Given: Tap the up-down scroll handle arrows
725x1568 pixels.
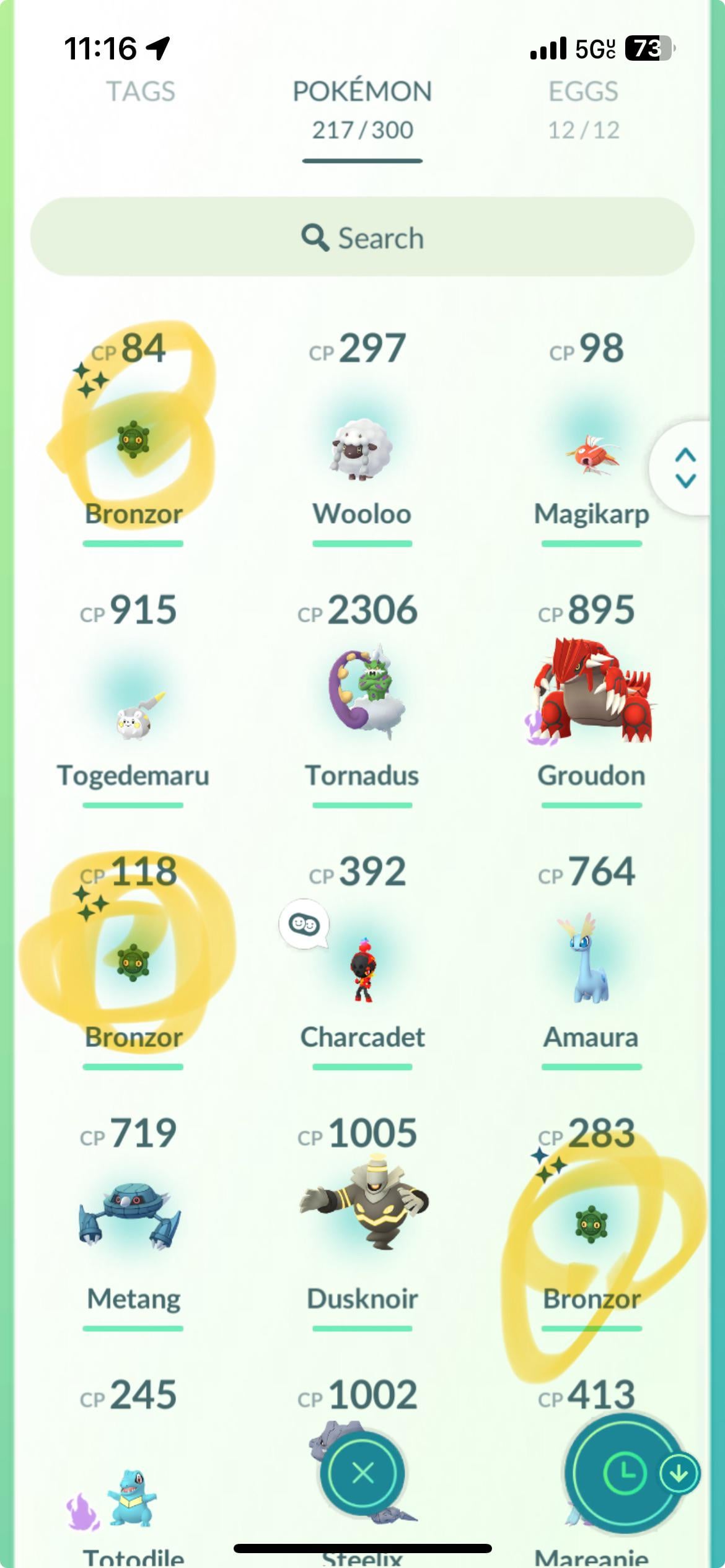Looking at the screenshot, I should pyautogui.click(x=685, y=468).
